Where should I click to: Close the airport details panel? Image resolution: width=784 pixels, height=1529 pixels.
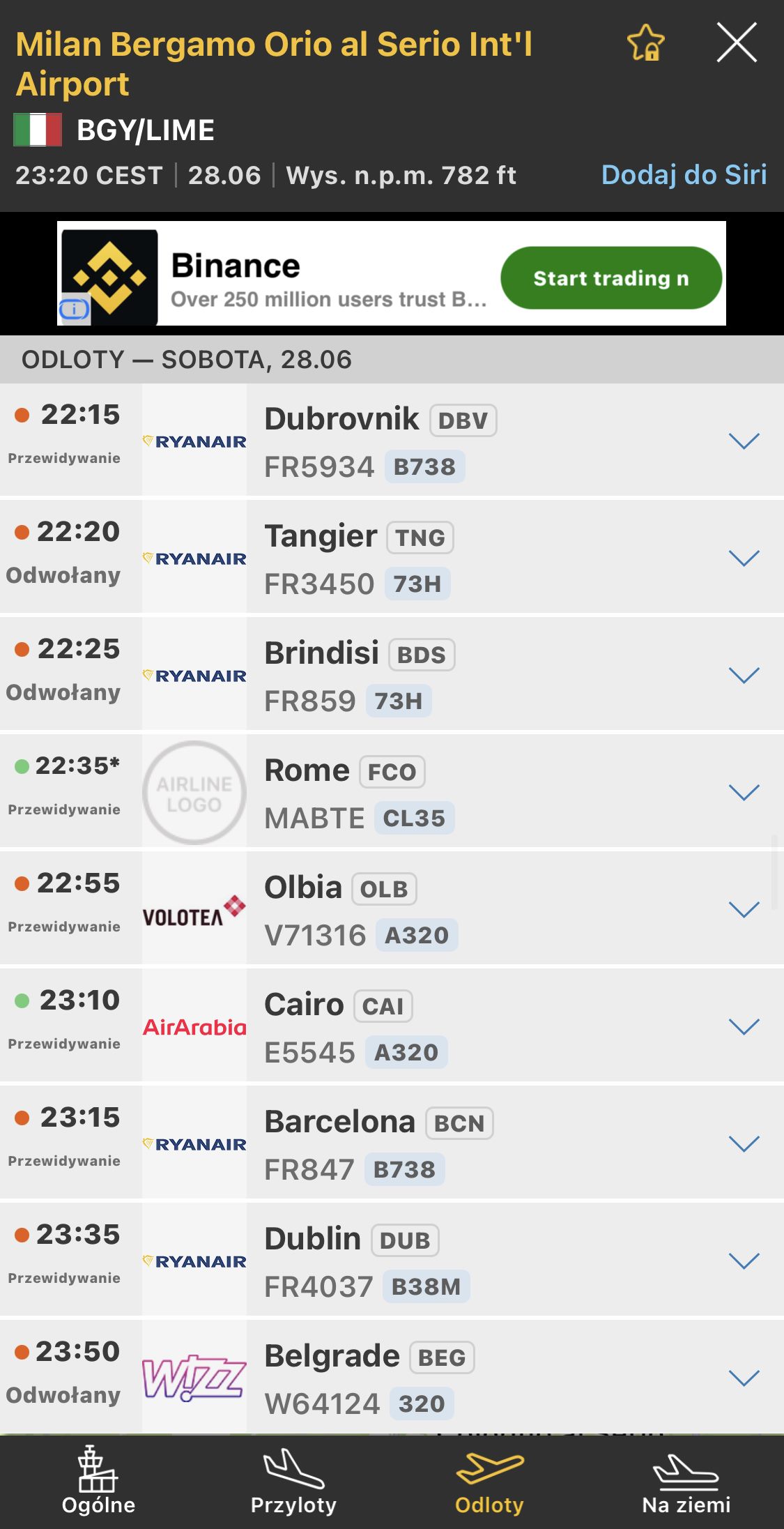[x=737, y=43]
